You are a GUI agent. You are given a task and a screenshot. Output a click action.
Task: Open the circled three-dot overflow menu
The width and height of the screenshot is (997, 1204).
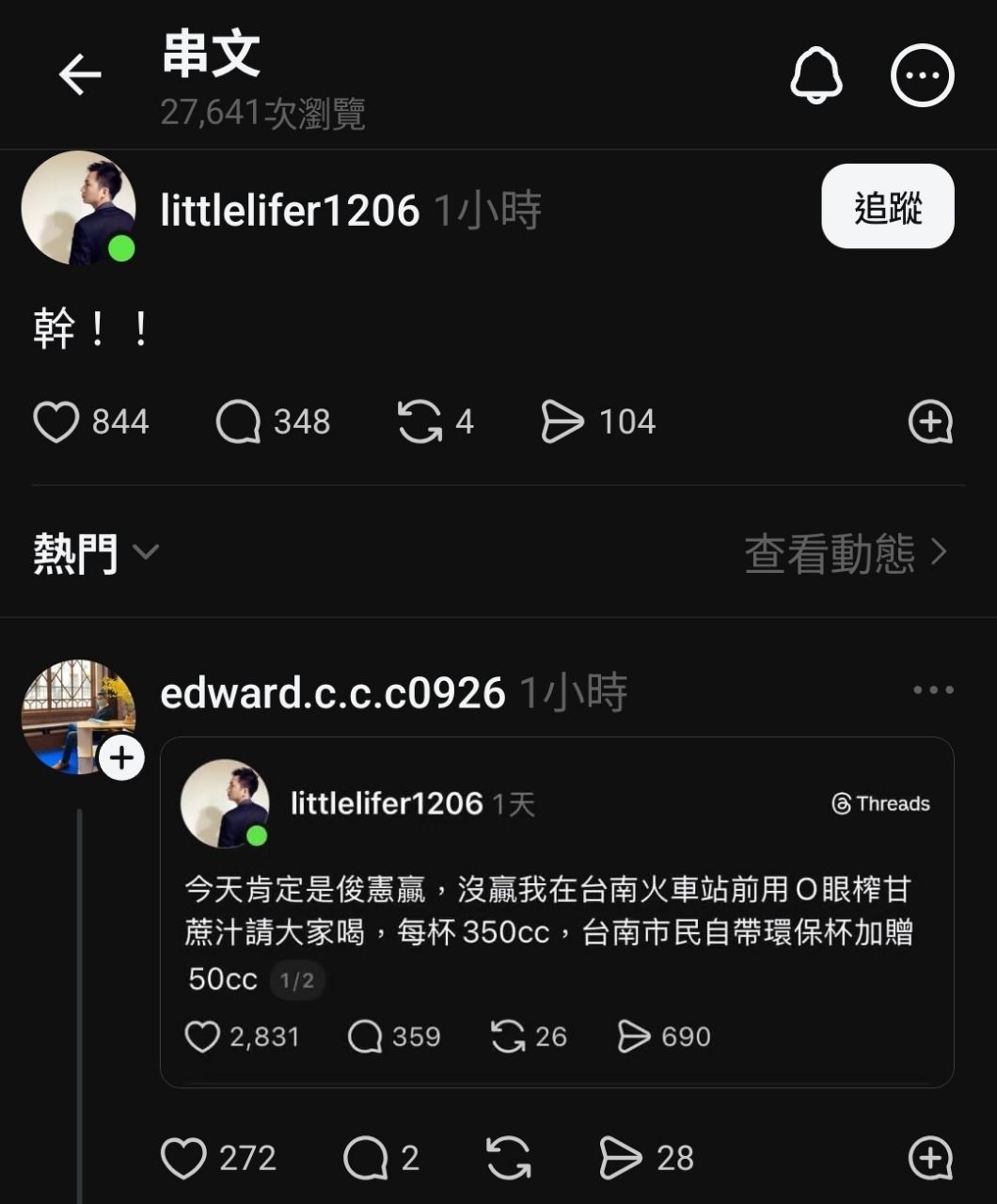tap(922, 75)
